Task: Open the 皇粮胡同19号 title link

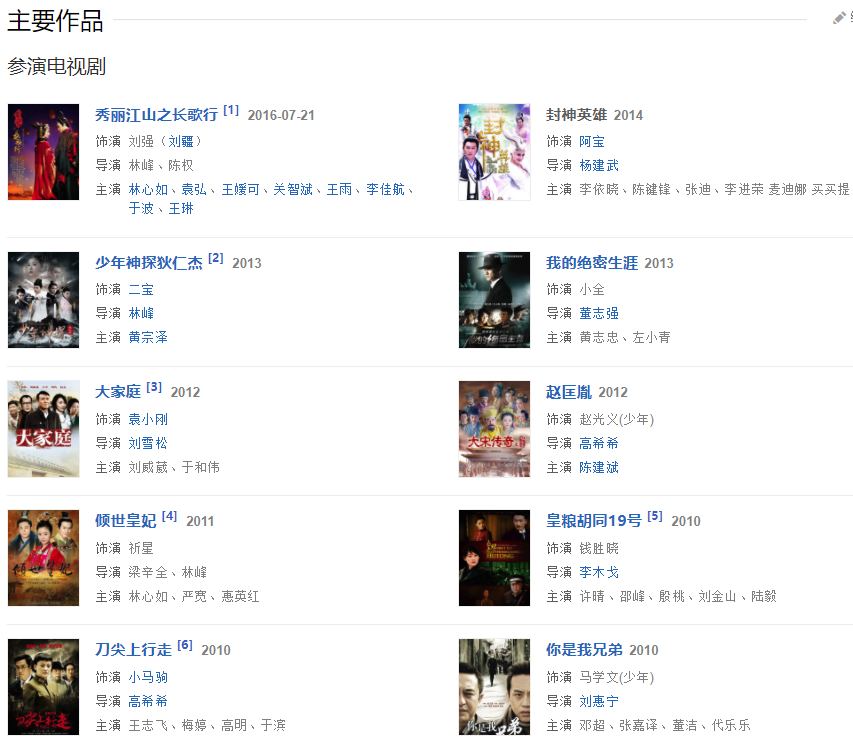Action: click(x=593, y=520)
